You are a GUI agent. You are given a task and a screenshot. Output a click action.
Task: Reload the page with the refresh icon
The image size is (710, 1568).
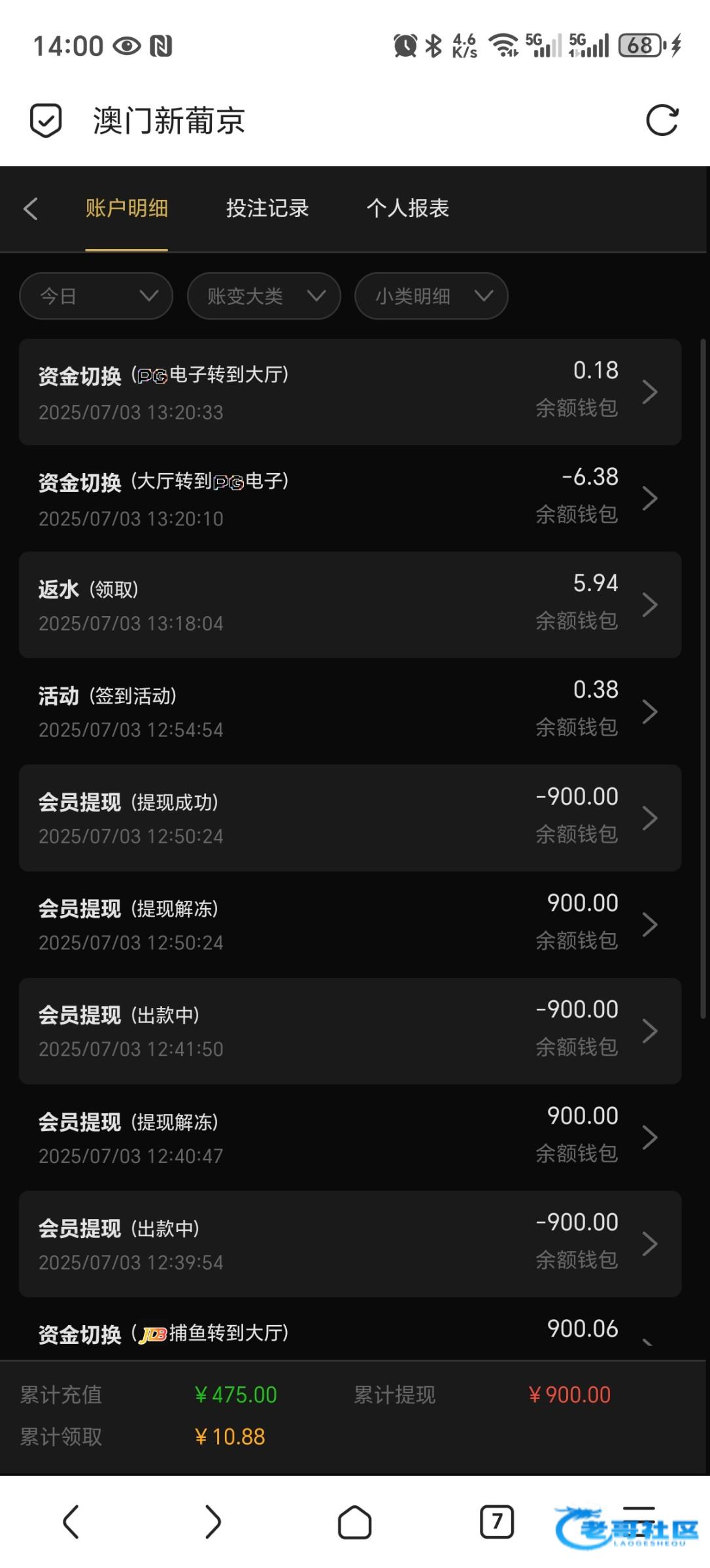point(662,121)
